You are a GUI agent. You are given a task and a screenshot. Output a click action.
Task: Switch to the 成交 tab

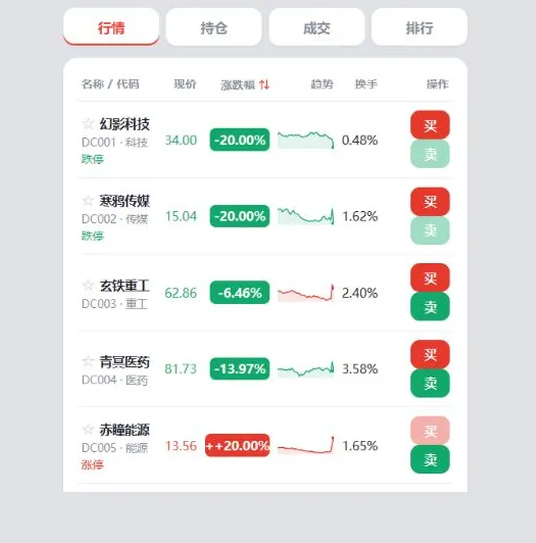point(316,27)
